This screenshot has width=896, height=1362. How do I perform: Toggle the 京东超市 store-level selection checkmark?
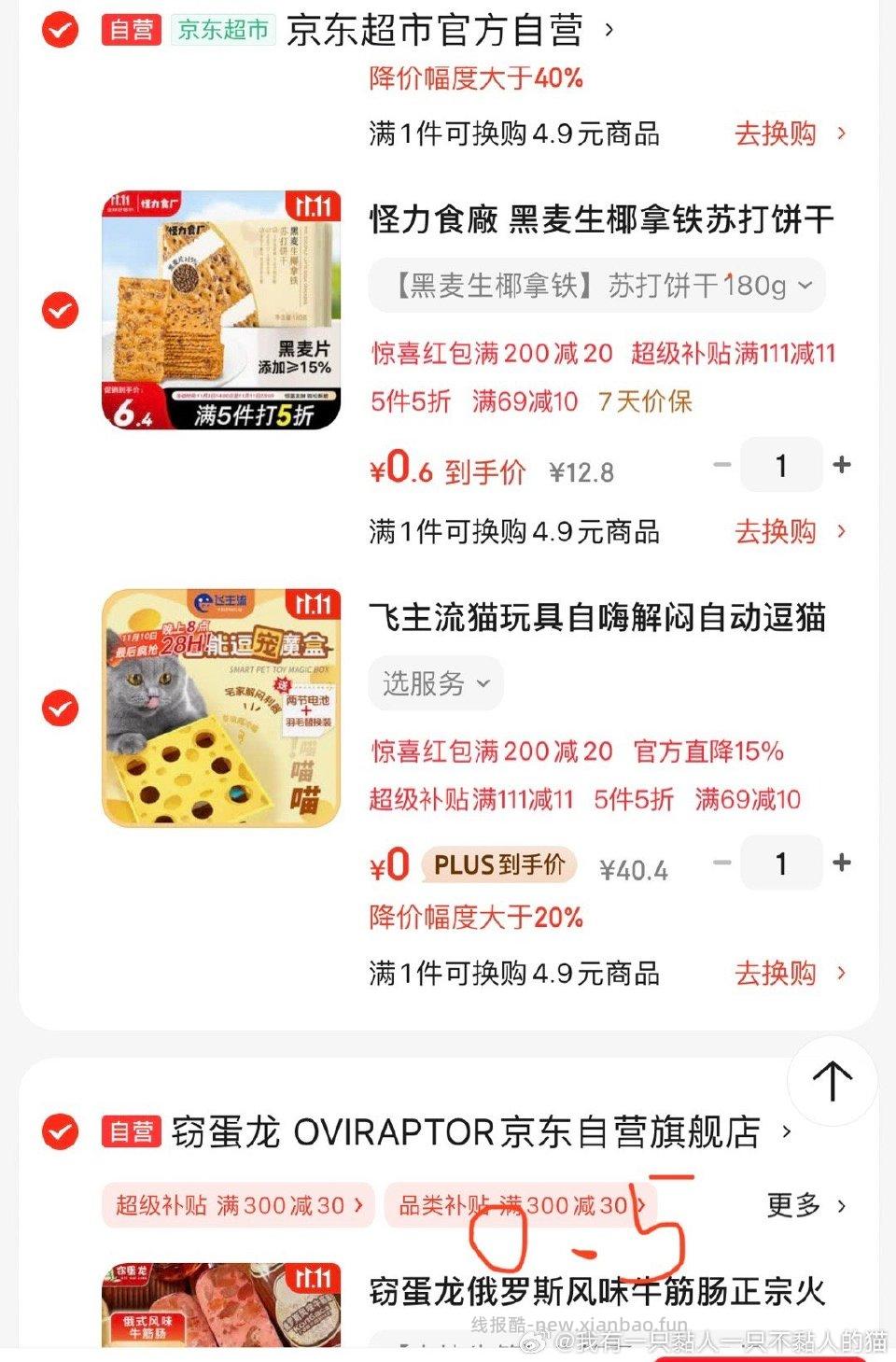(x=58, y=30)
